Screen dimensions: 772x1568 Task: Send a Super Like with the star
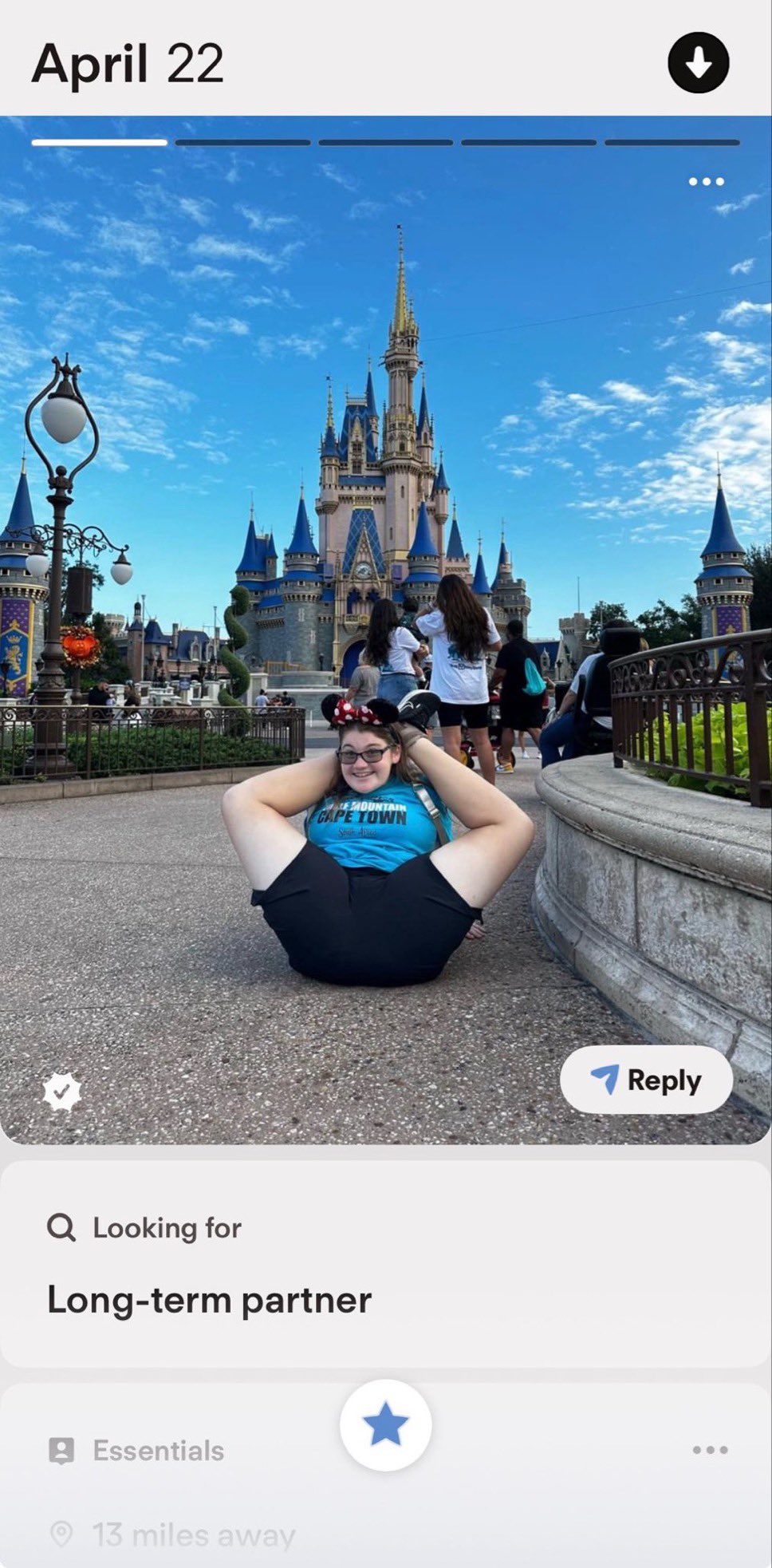[x=386, y=1425]
